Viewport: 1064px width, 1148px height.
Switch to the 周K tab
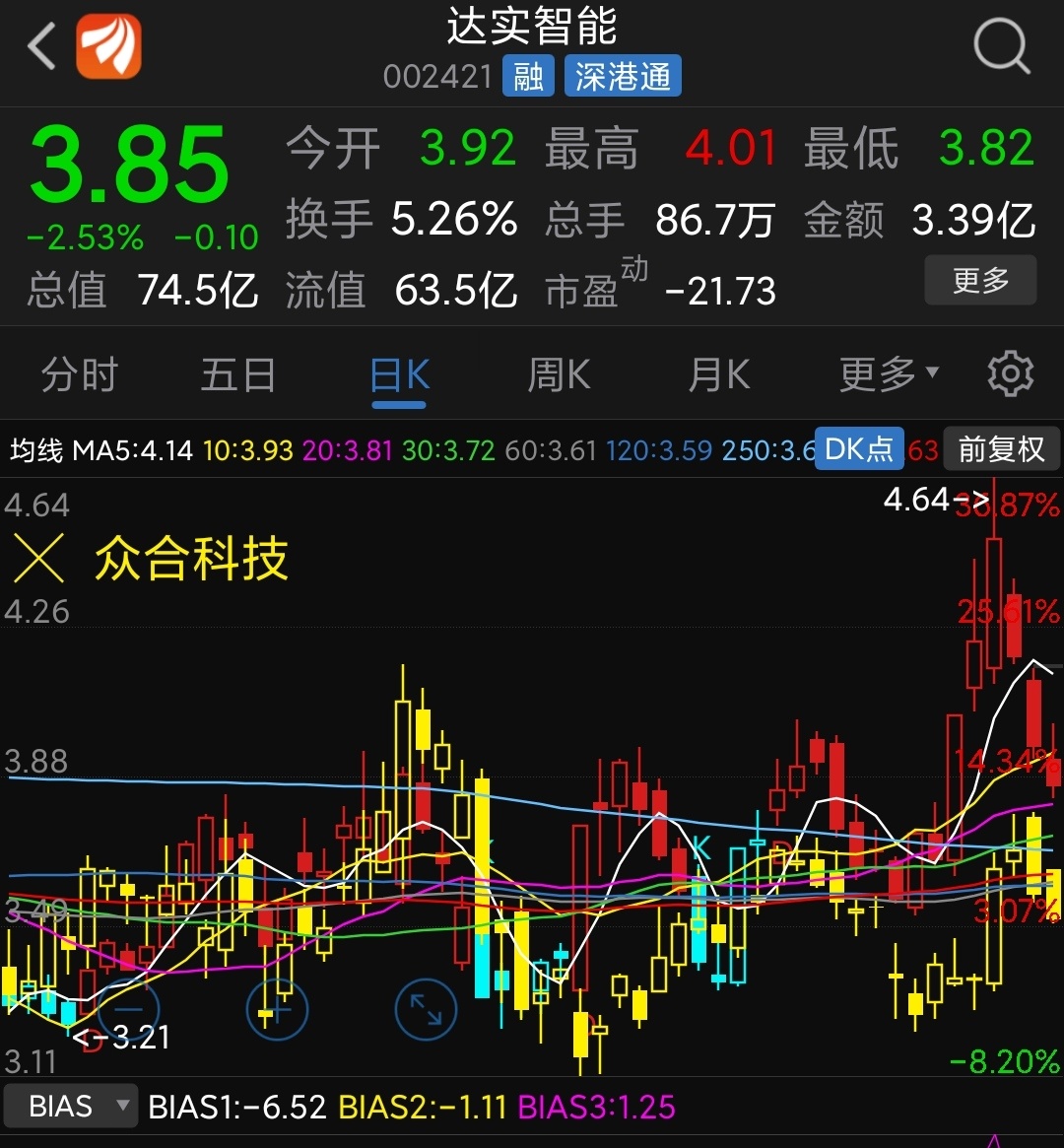tap(558, 373)
